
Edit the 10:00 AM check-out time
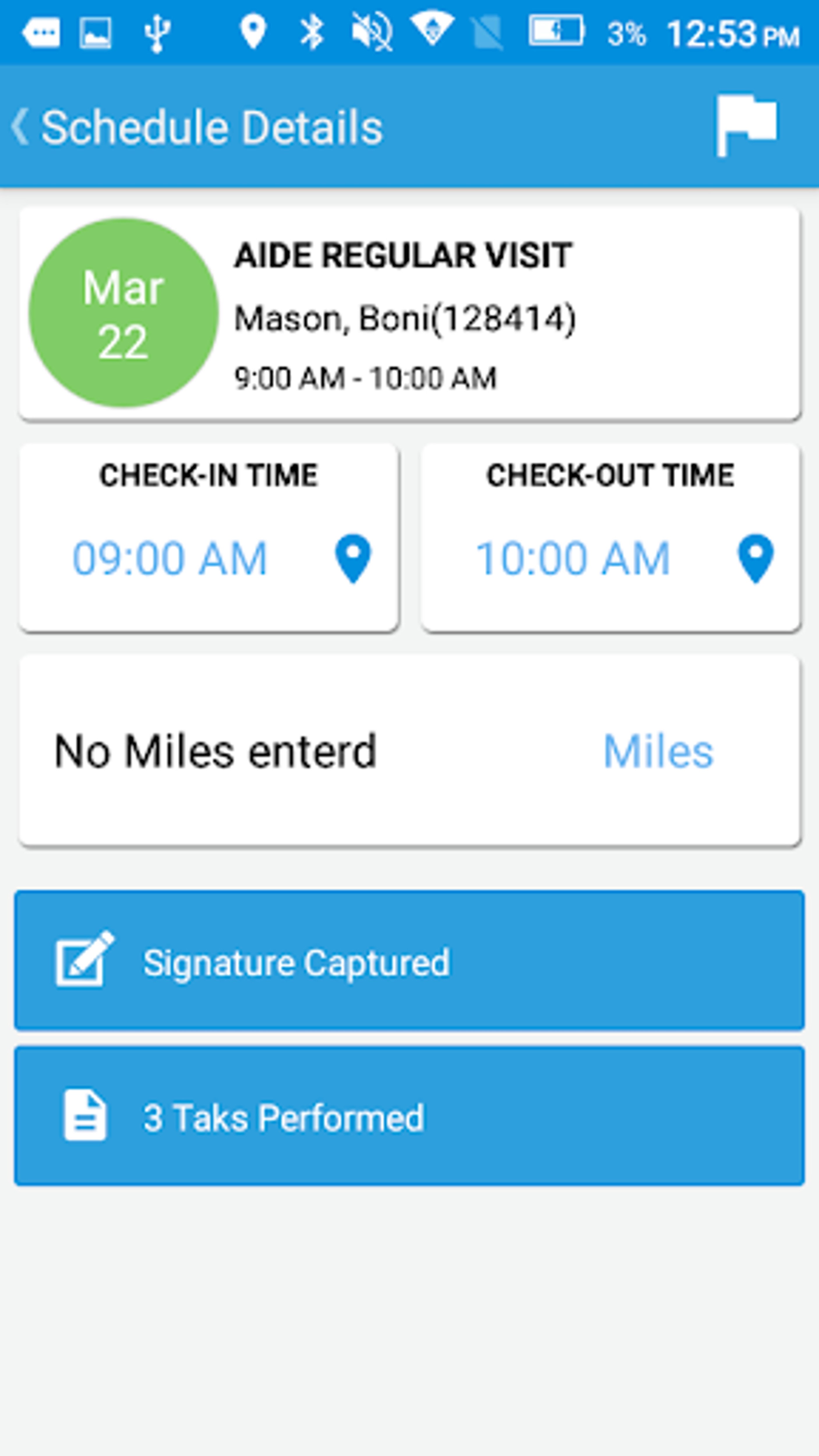(573, 559)
